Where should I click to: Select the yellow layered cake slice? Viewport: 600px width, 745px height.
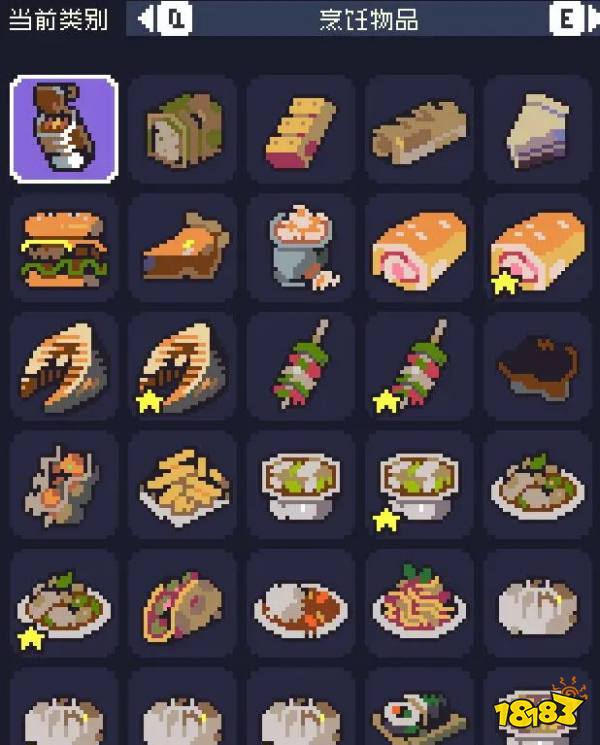coord(299,129)
